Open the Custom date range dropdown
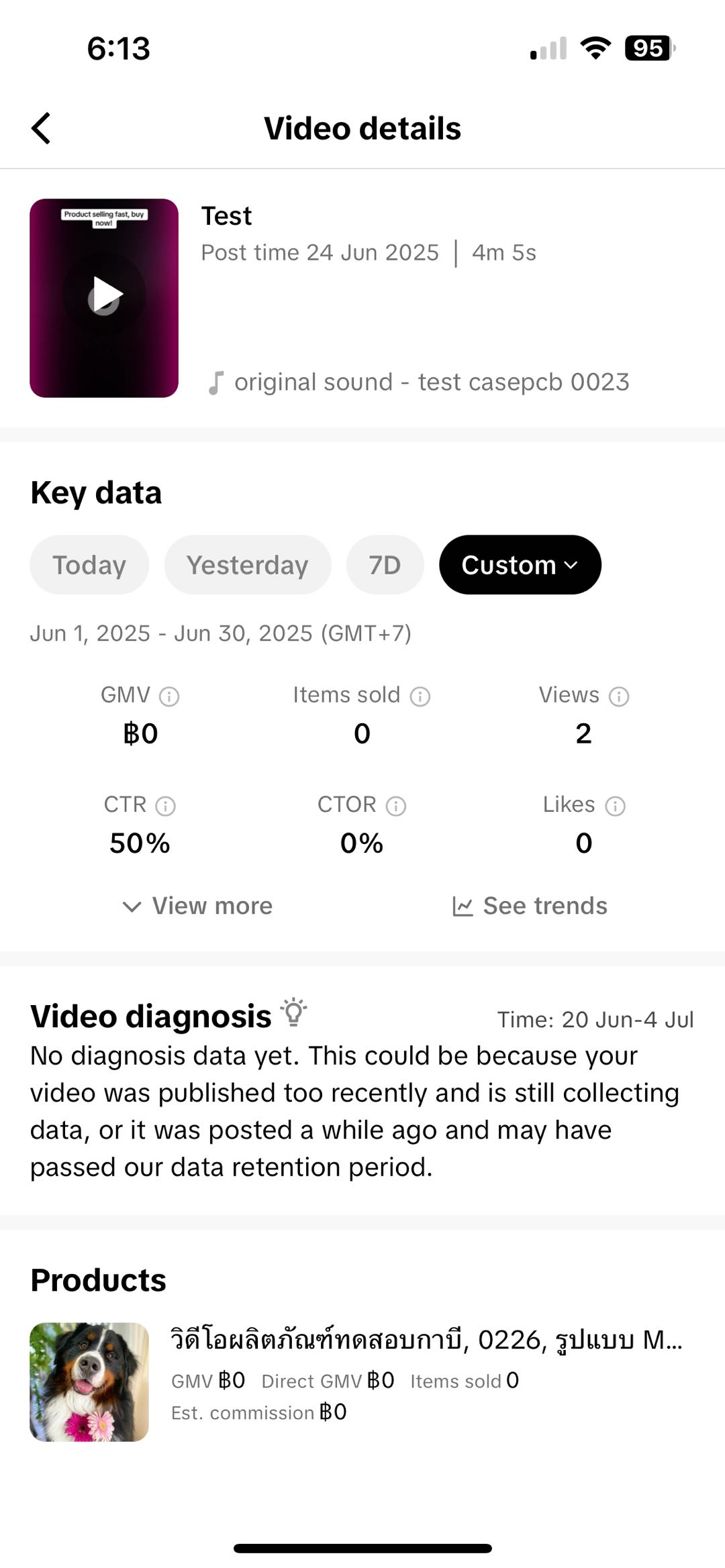The width and height of the screenshot is (725, 1568). [520, 565]
